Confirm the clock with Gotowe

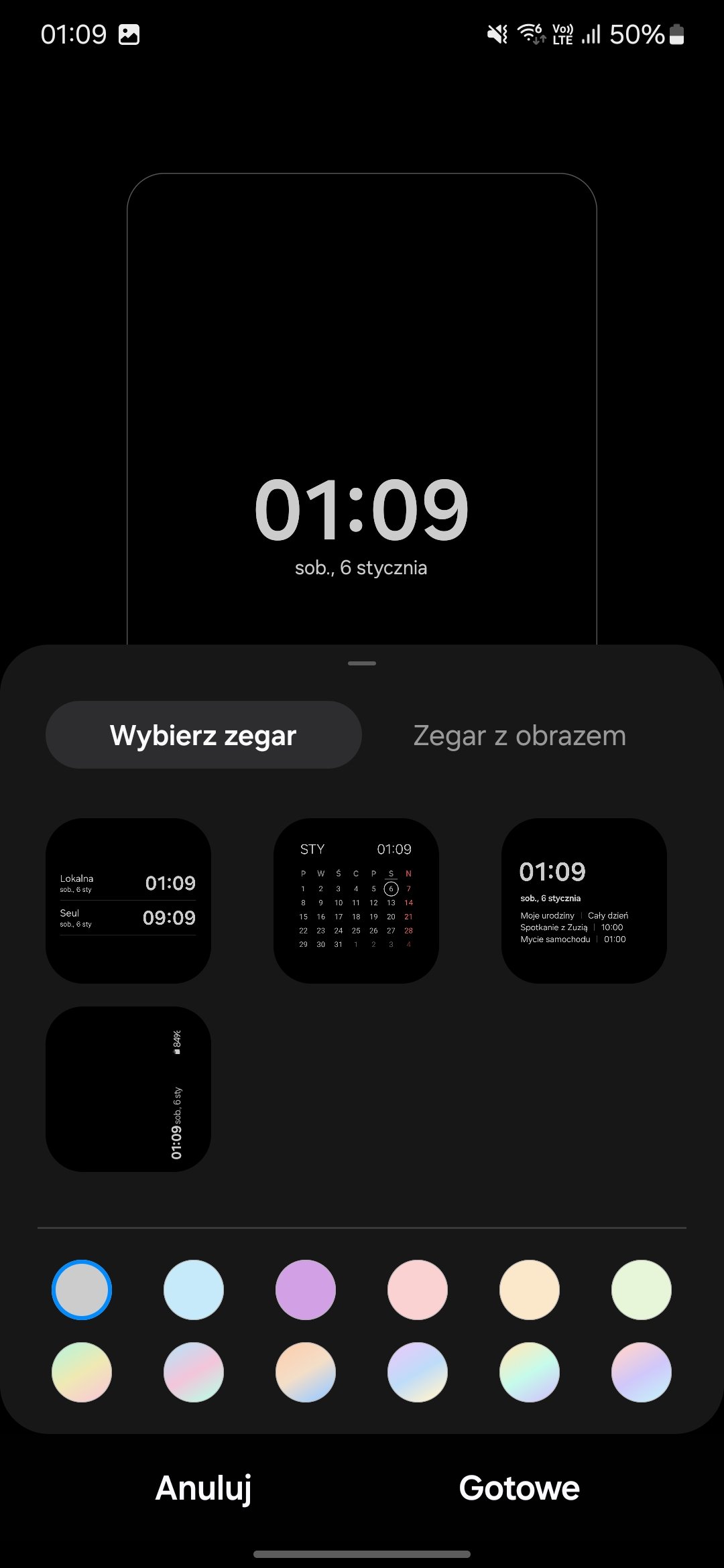(x=520, y=1488)
